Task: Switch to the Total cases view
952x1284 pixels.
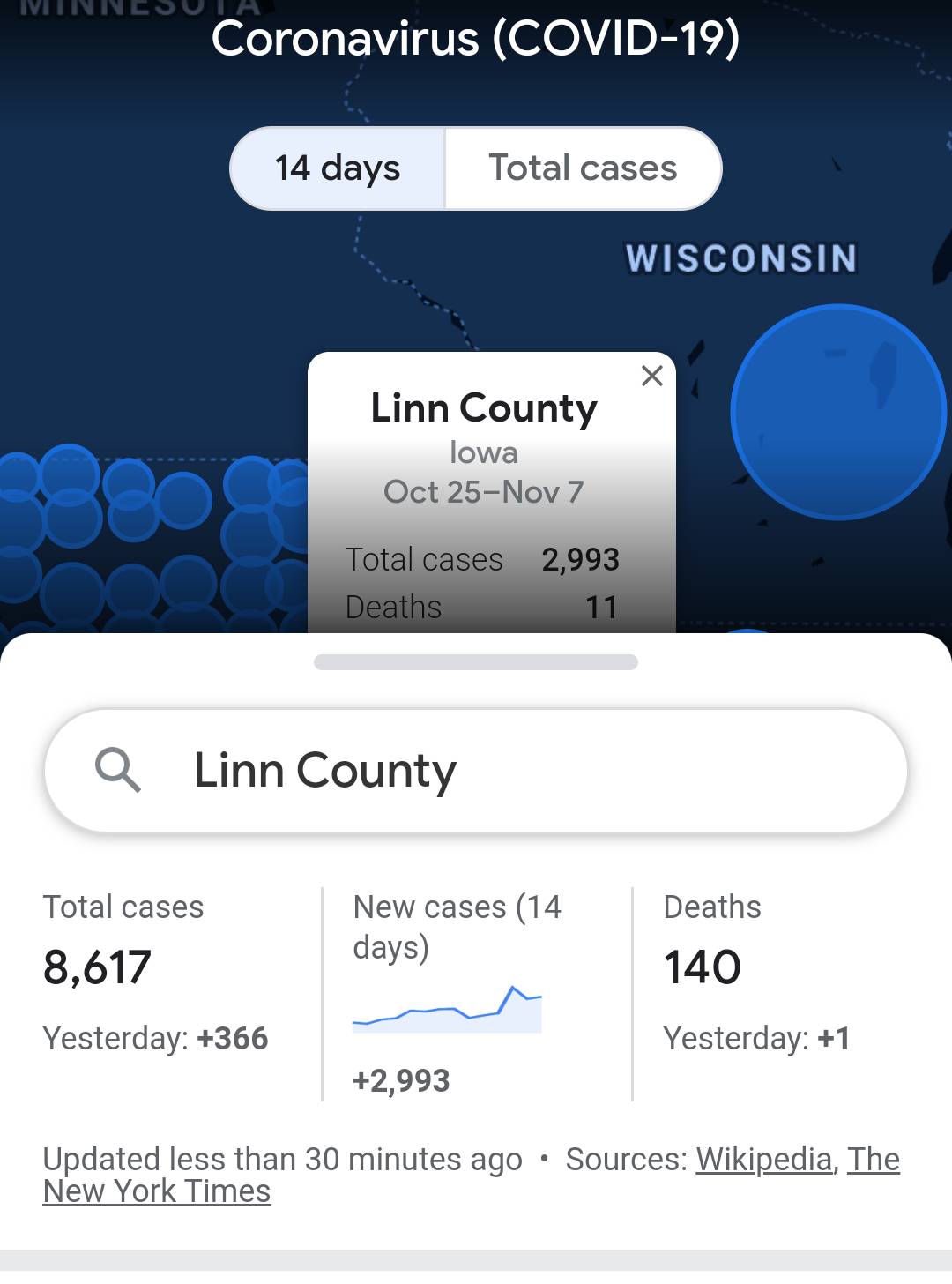Action: (x=582, y=168)
